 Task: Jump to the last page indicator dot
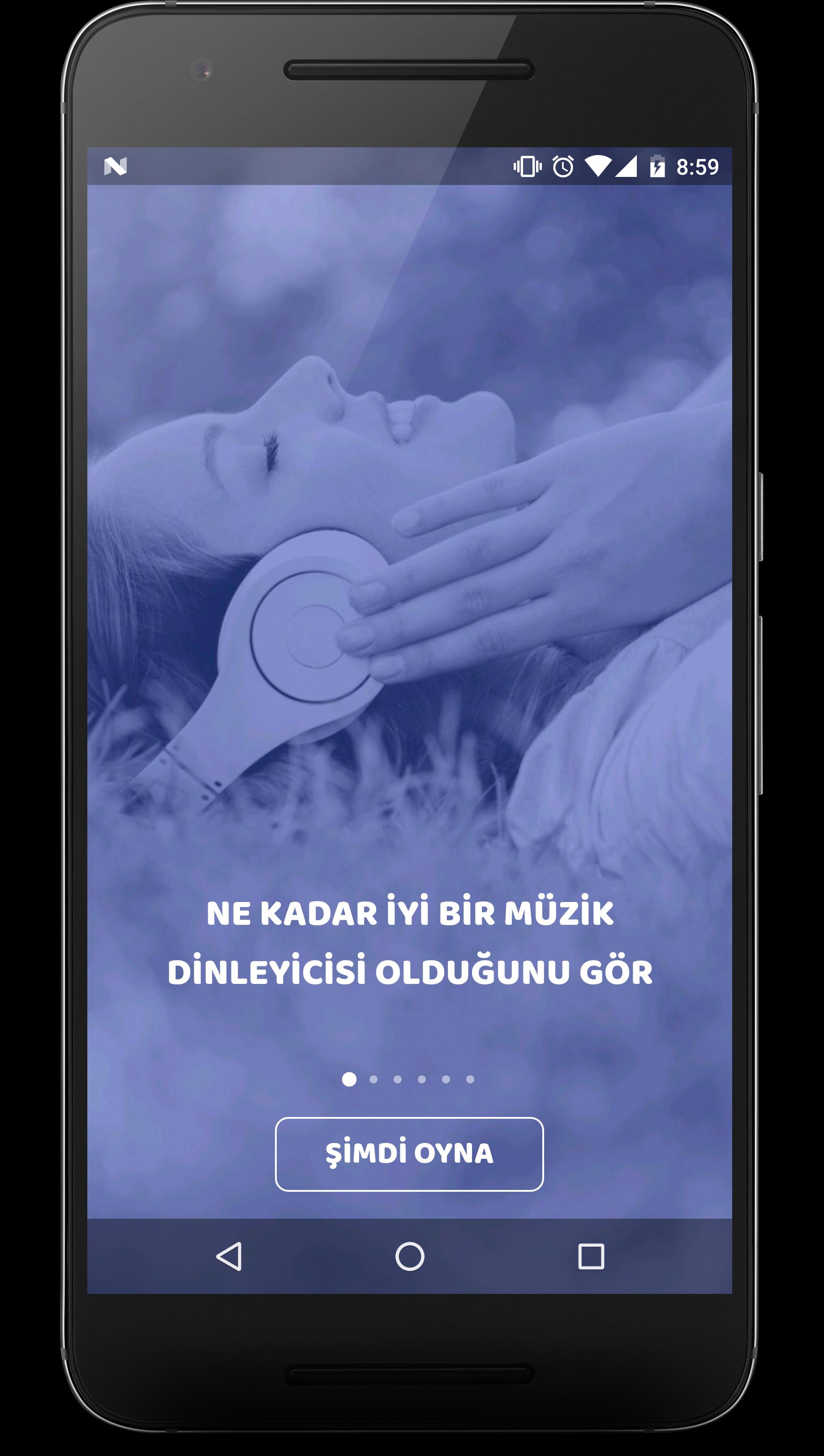coord(470,1079)
